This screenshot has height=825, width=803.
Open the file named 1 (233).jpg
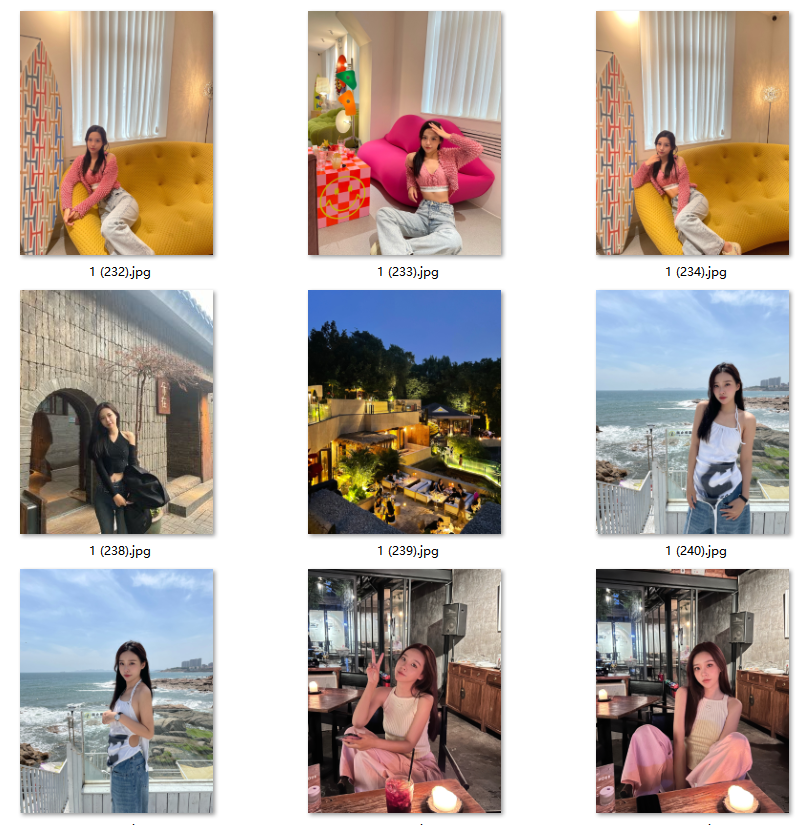(x=404, y=133)
